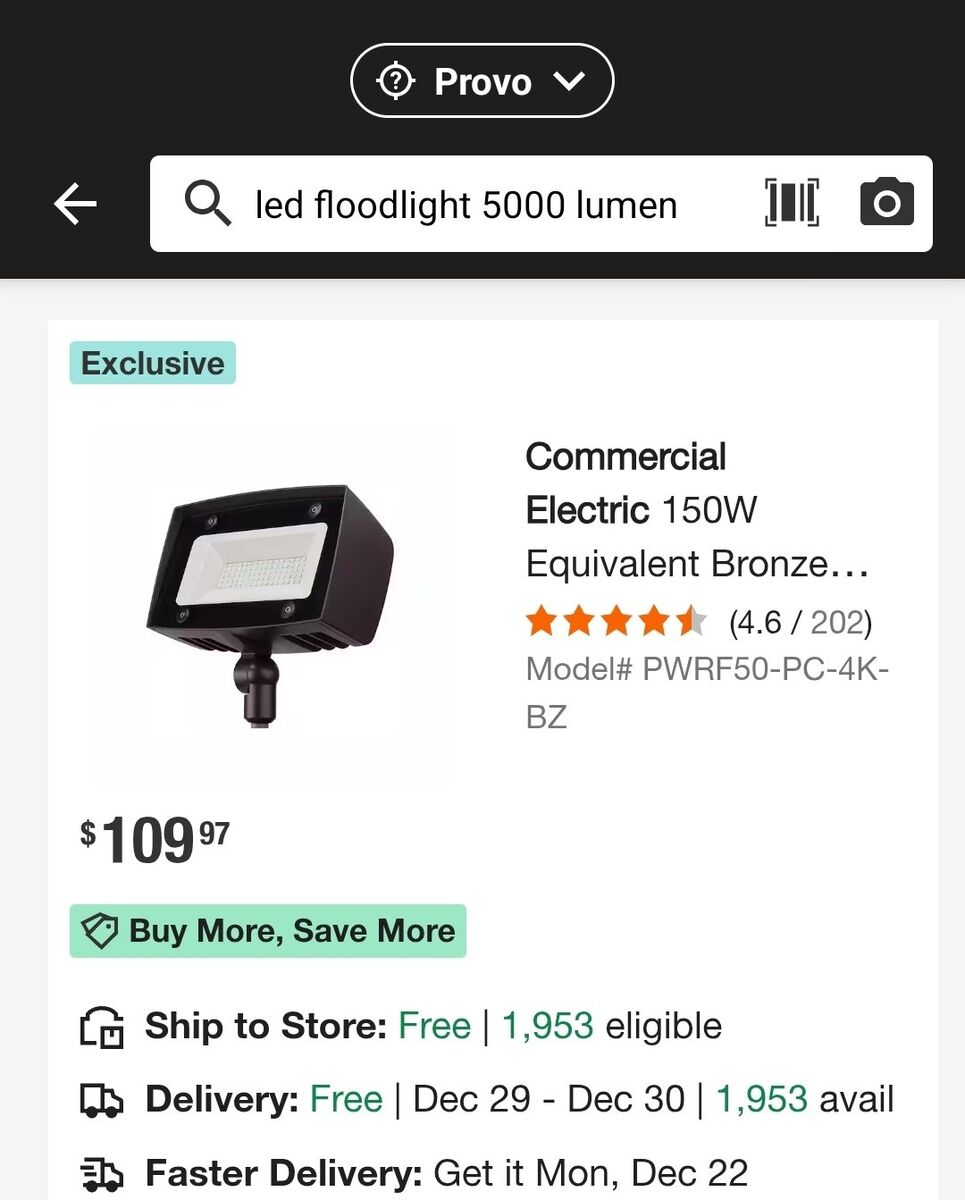965x1200 pixels.
Task: Edit the led floodlight search query
Action: coord(466,206)
